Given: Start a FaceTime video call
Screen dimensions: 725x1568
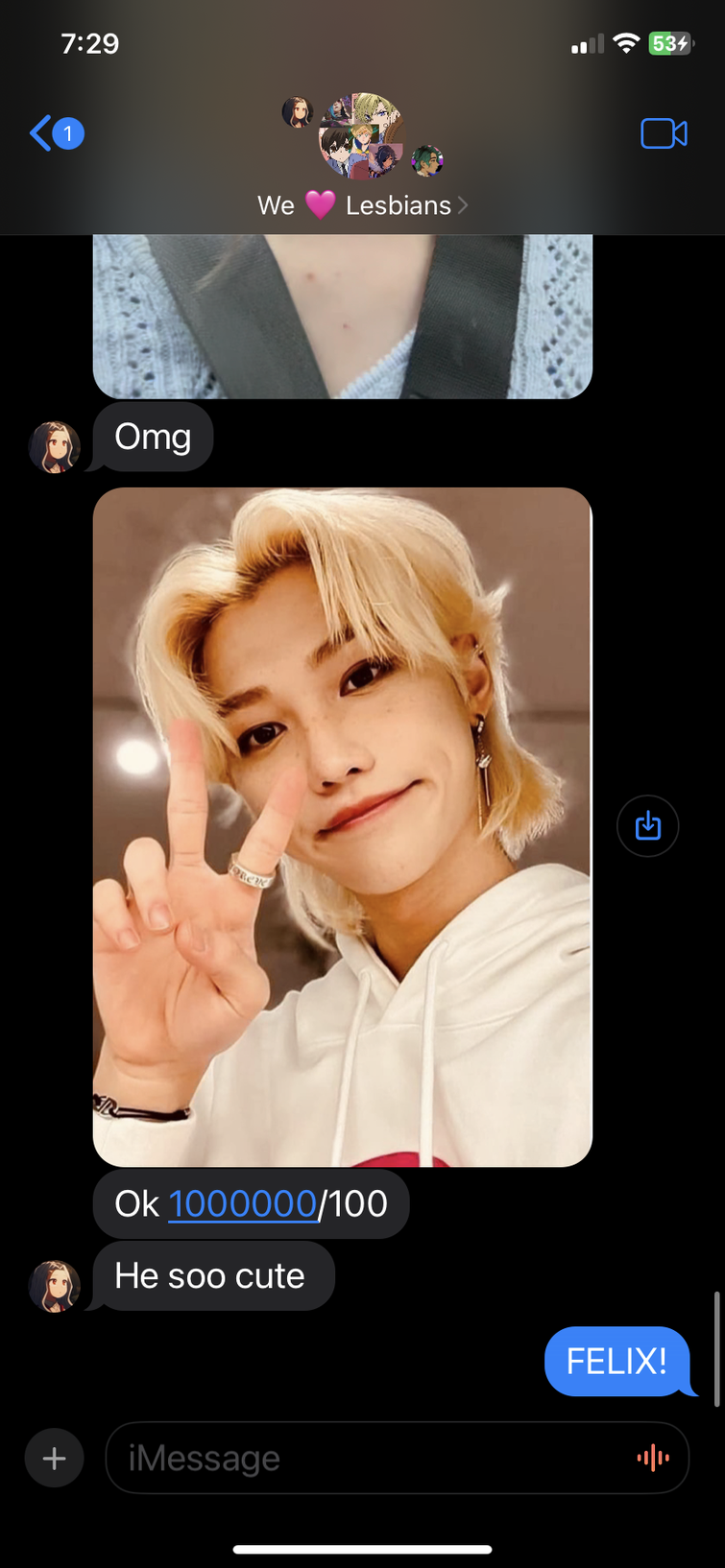Looking at the screenshot, I should pos(664,133).
